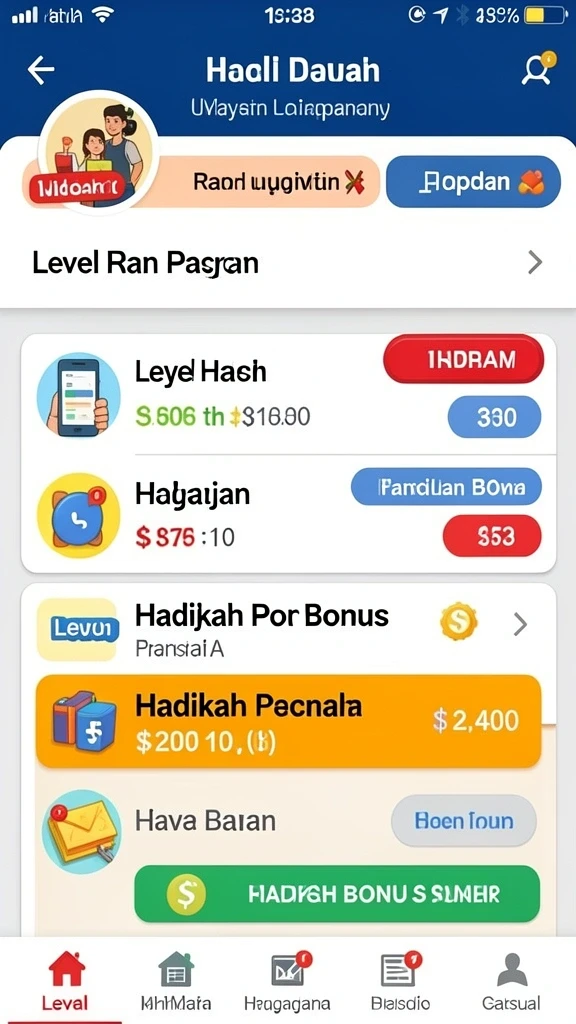
Task: Switch to the Leval tab
Action: (x=66, y=982)
